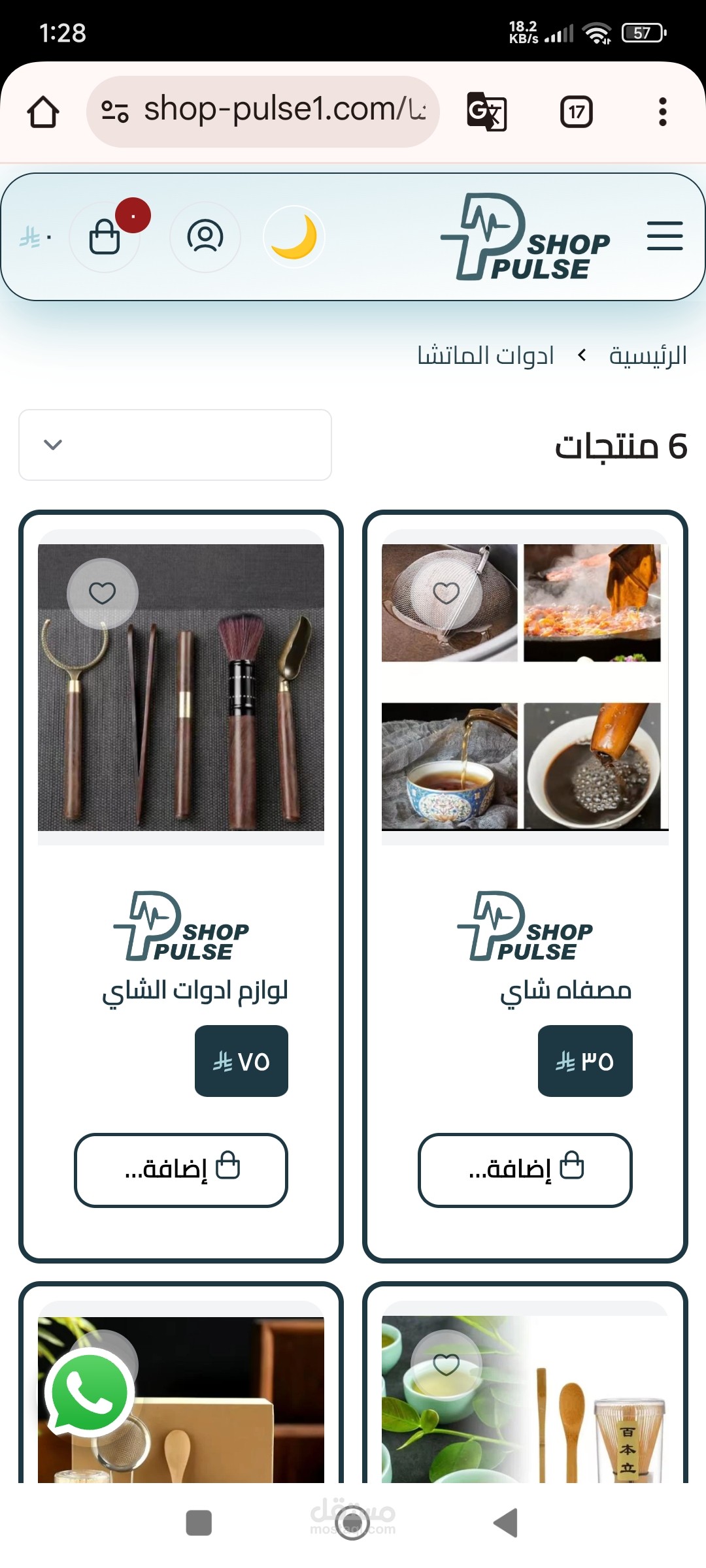Open the shopping cart bag
This screenshot has height=1568, width=706.
[105, 237]
